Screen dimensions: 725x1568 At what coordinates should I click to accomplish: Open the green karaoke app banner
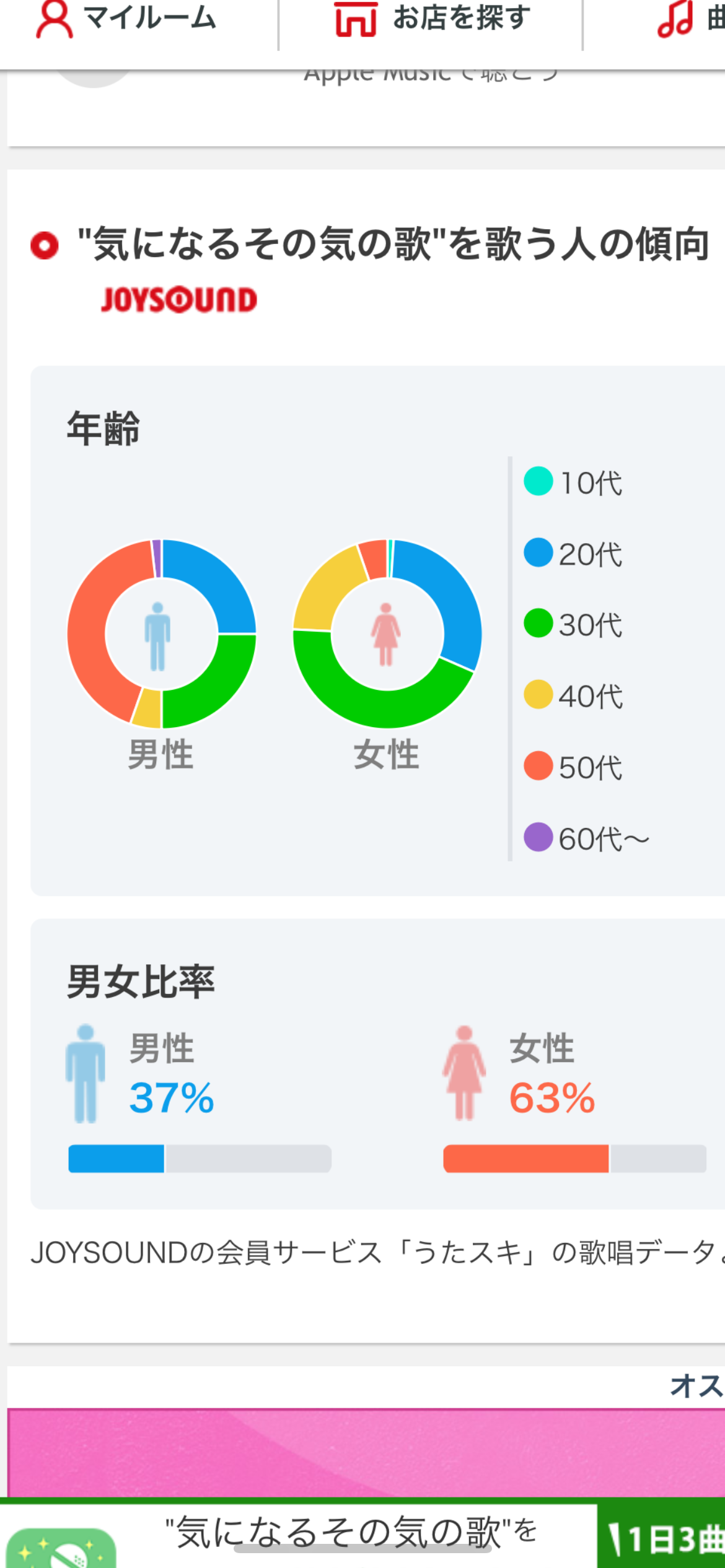coord(62,1545)
